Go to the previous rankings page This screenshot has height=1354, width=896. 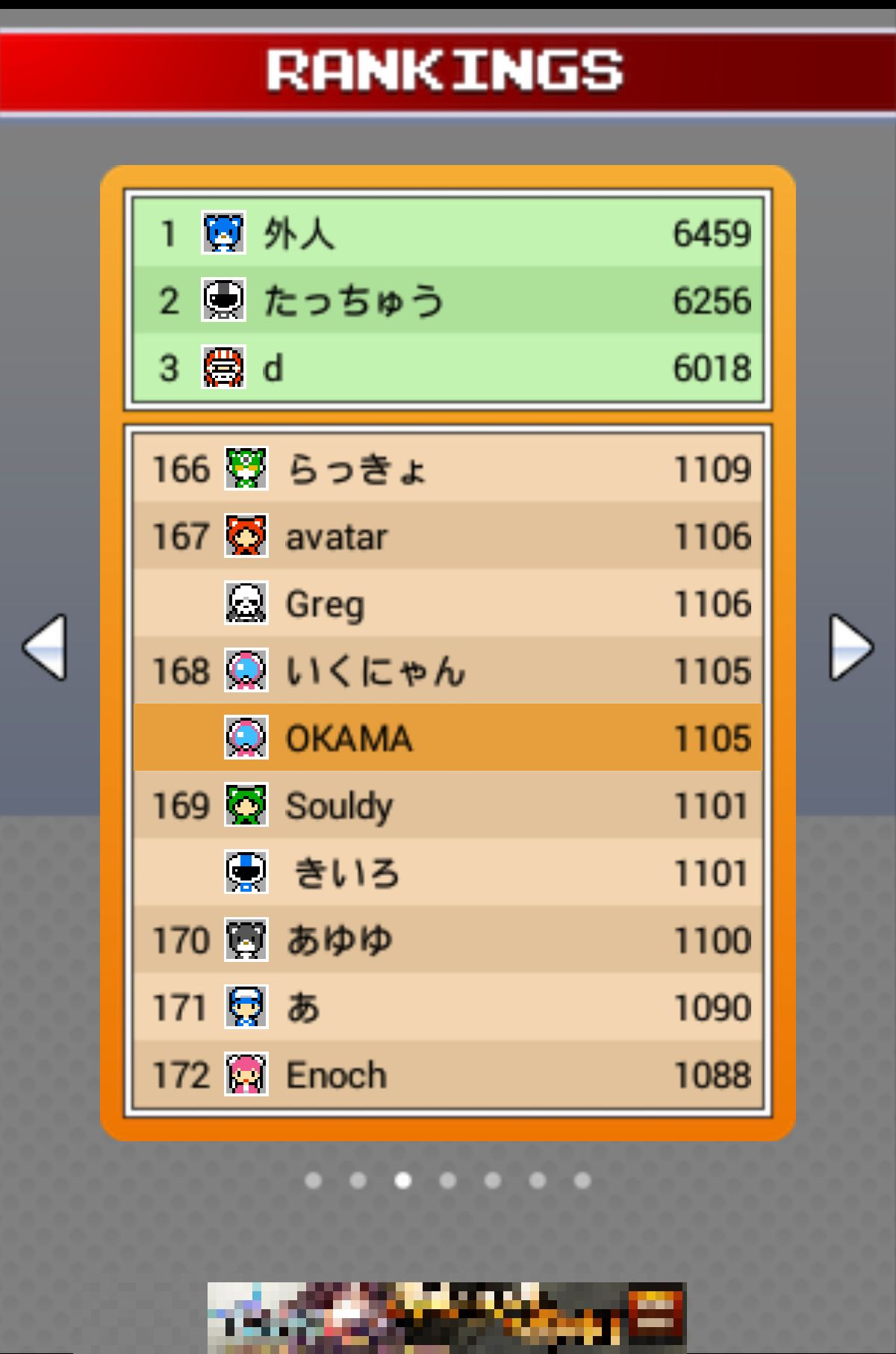click(45, 648)
